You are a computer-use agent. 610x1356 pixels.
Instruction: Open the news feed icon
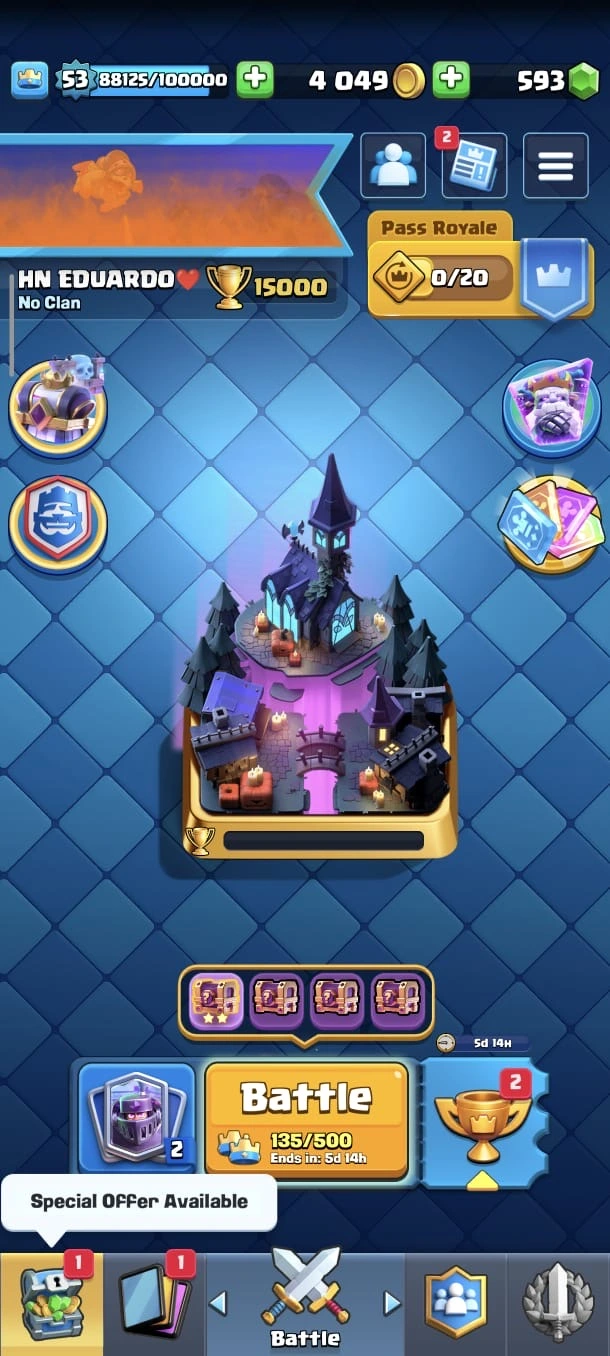pos(473,167)
